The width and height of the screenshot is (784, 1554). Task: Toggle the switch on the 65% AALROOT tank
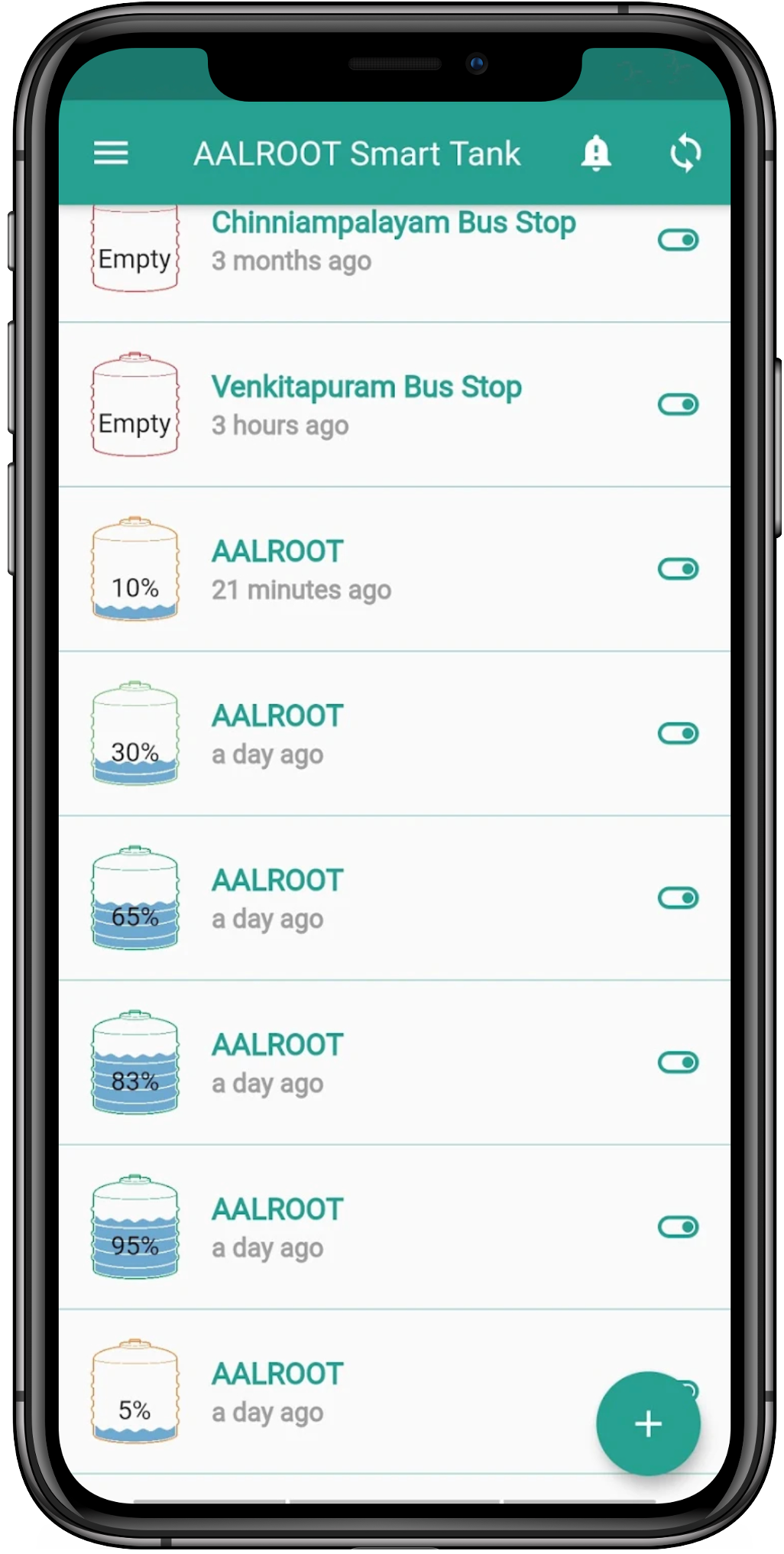[678, 898]
